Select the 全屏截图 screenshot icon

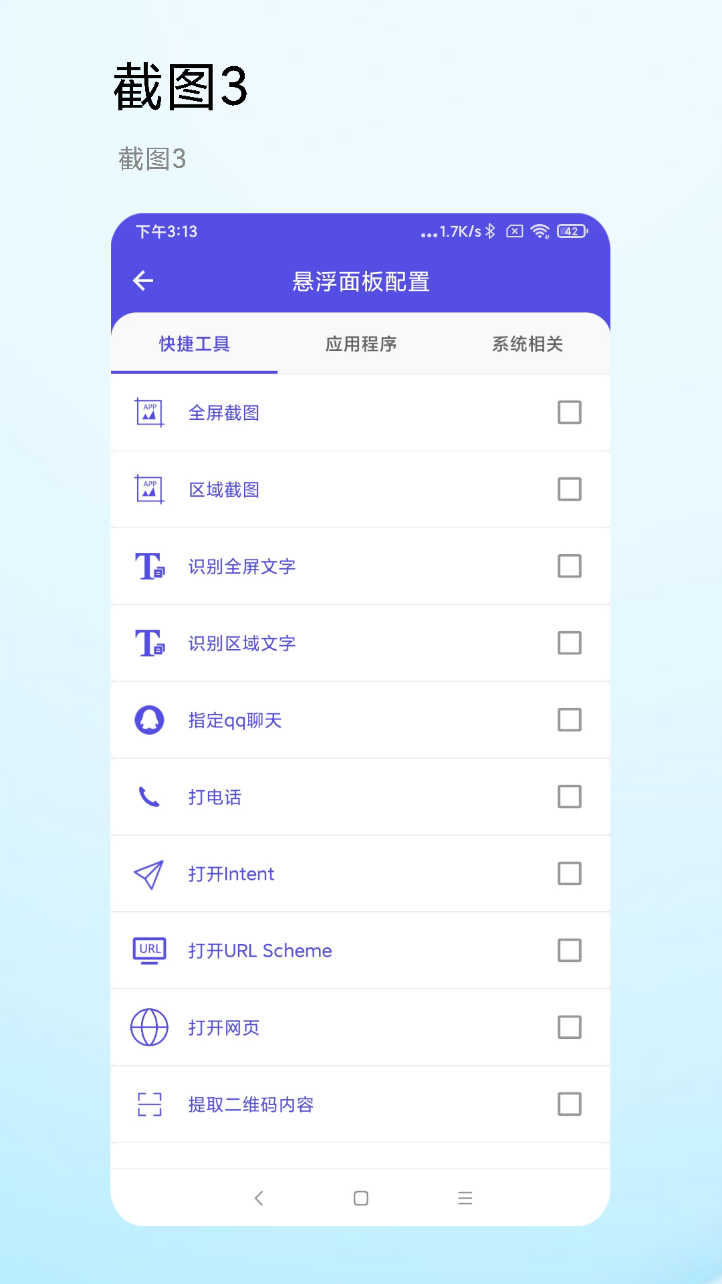click(149, 412)
